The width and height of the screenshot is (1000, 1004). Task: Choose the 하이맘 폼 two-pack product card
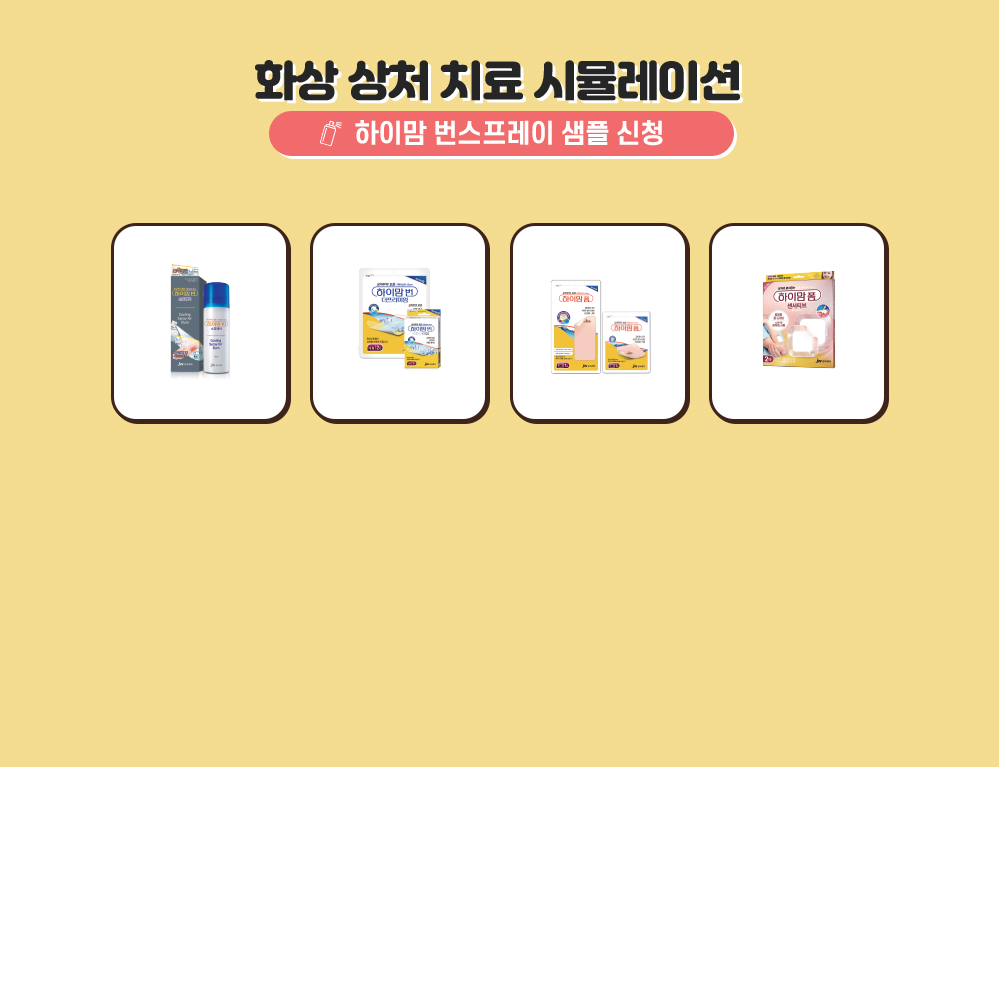(599, 322)
